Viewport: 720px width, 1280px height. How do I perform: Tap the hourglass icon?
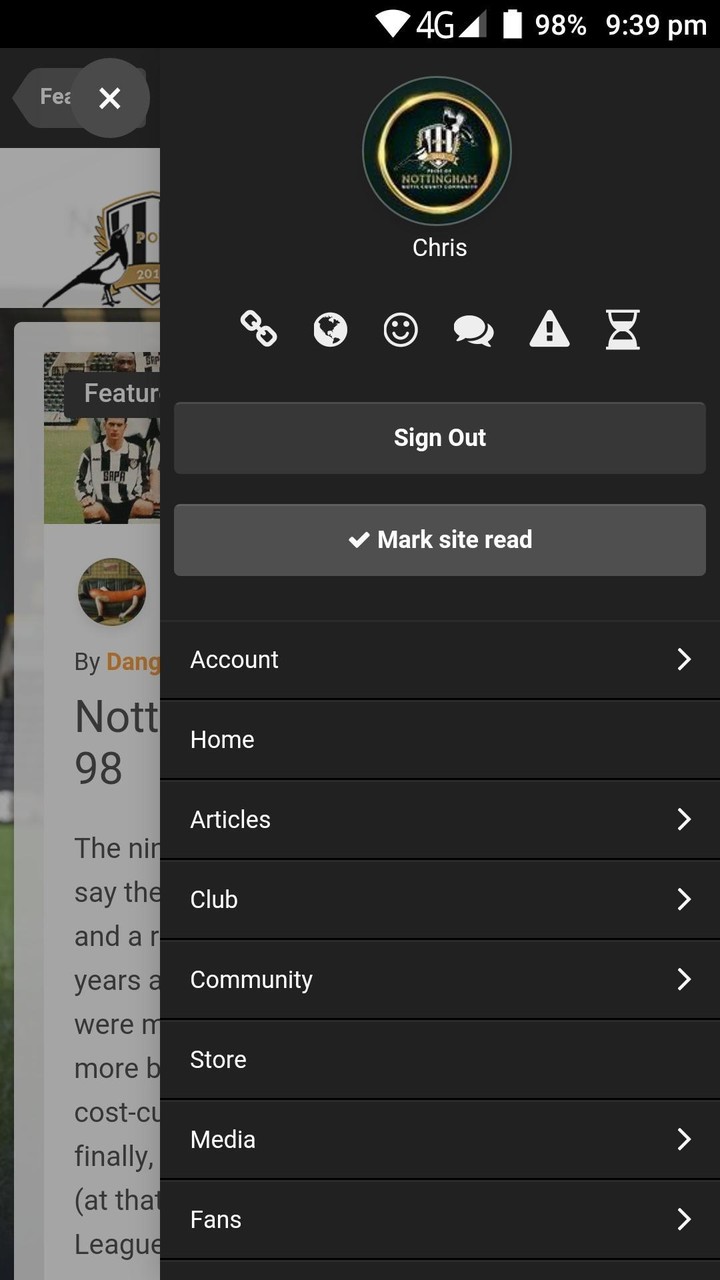(x=622, y=329)
